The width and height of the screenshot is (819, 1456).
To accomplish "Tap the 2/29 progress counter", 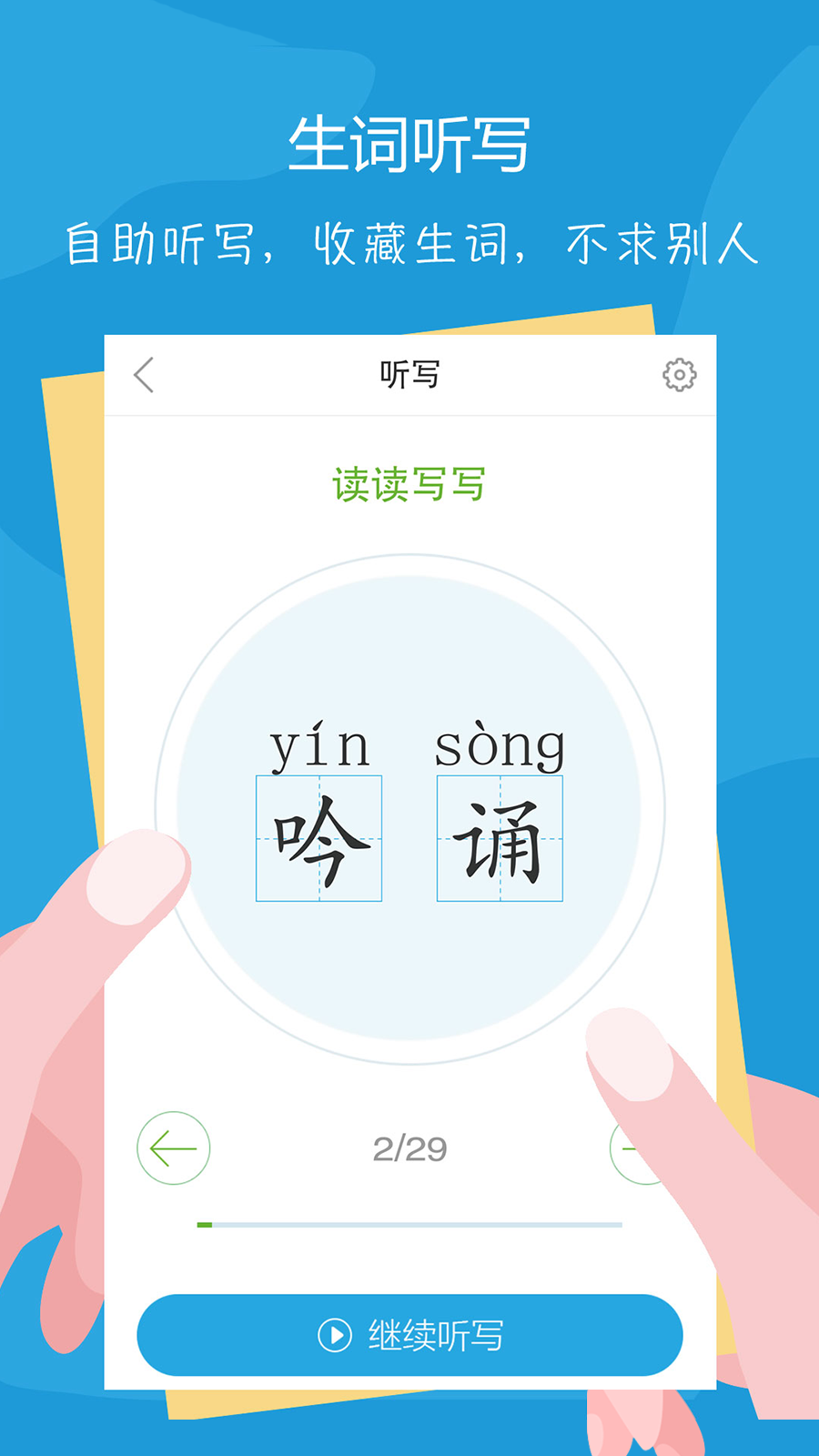I will tap(409, 1149).
